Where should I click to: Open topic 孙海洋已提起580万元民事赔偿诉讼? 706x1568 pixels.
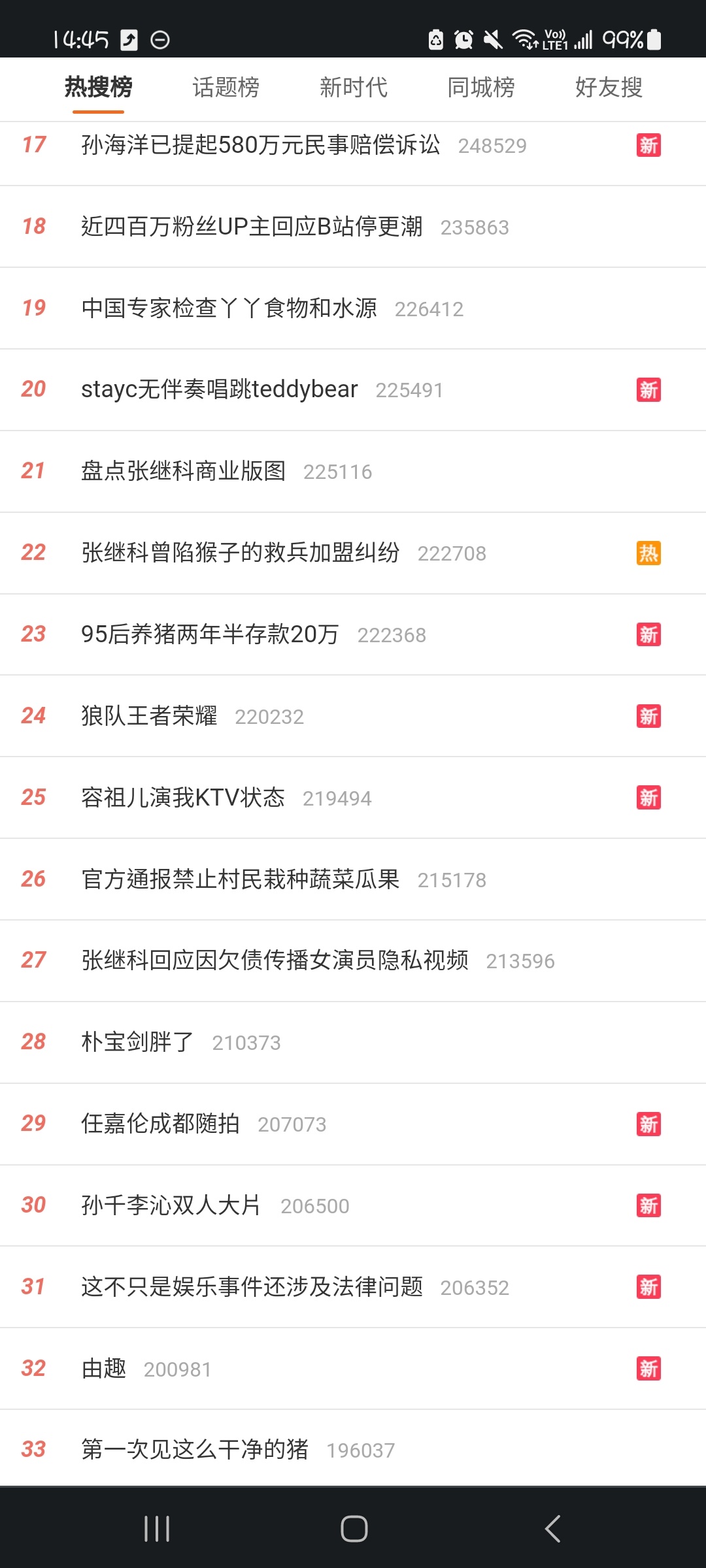point(353,146)
